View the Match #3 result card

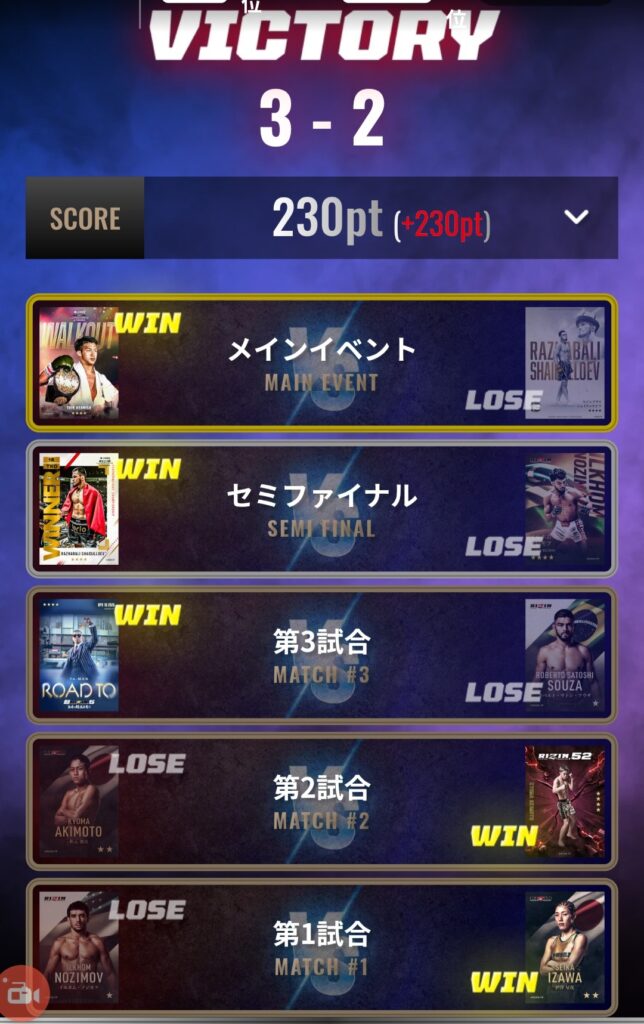pyautogui.click(x=322, y=655)
